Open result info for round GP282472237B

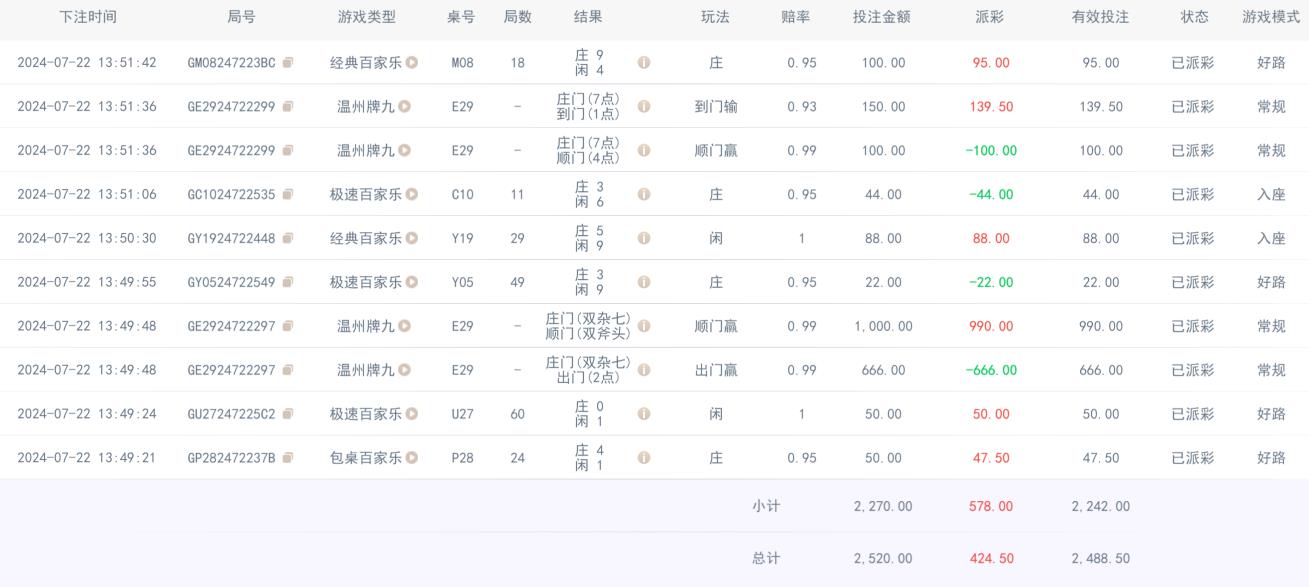644,459
